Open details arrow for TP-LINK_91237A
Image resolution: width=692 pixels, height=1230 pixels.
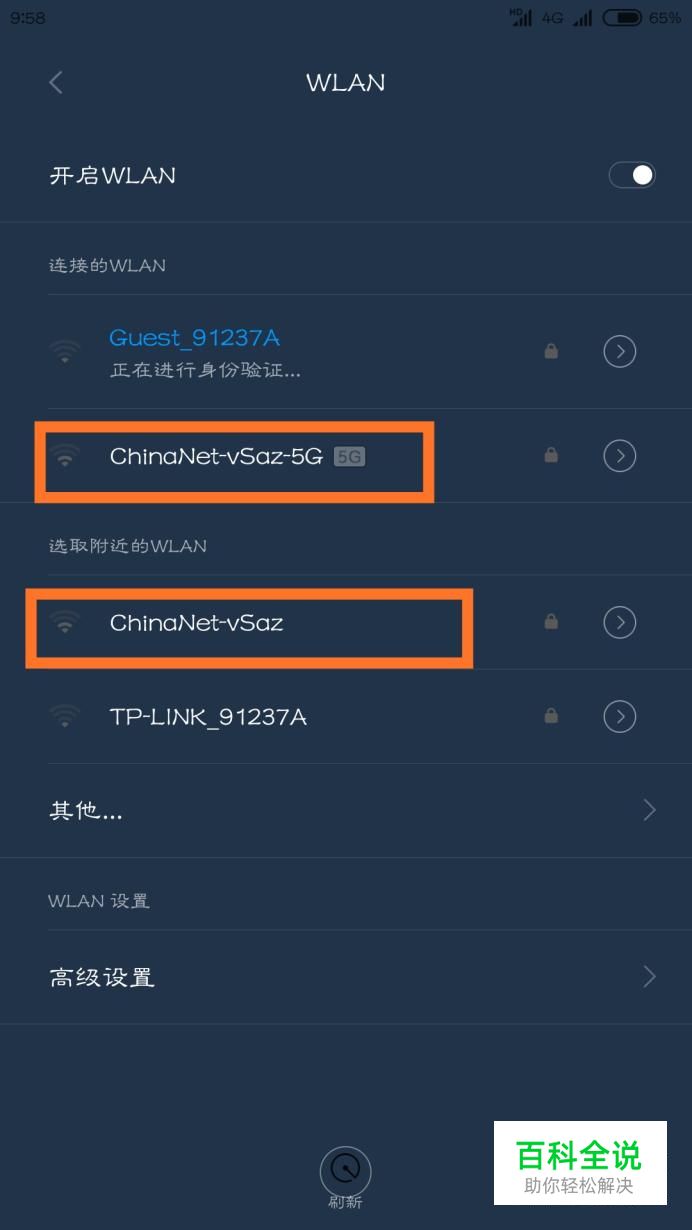coord(620,716)
